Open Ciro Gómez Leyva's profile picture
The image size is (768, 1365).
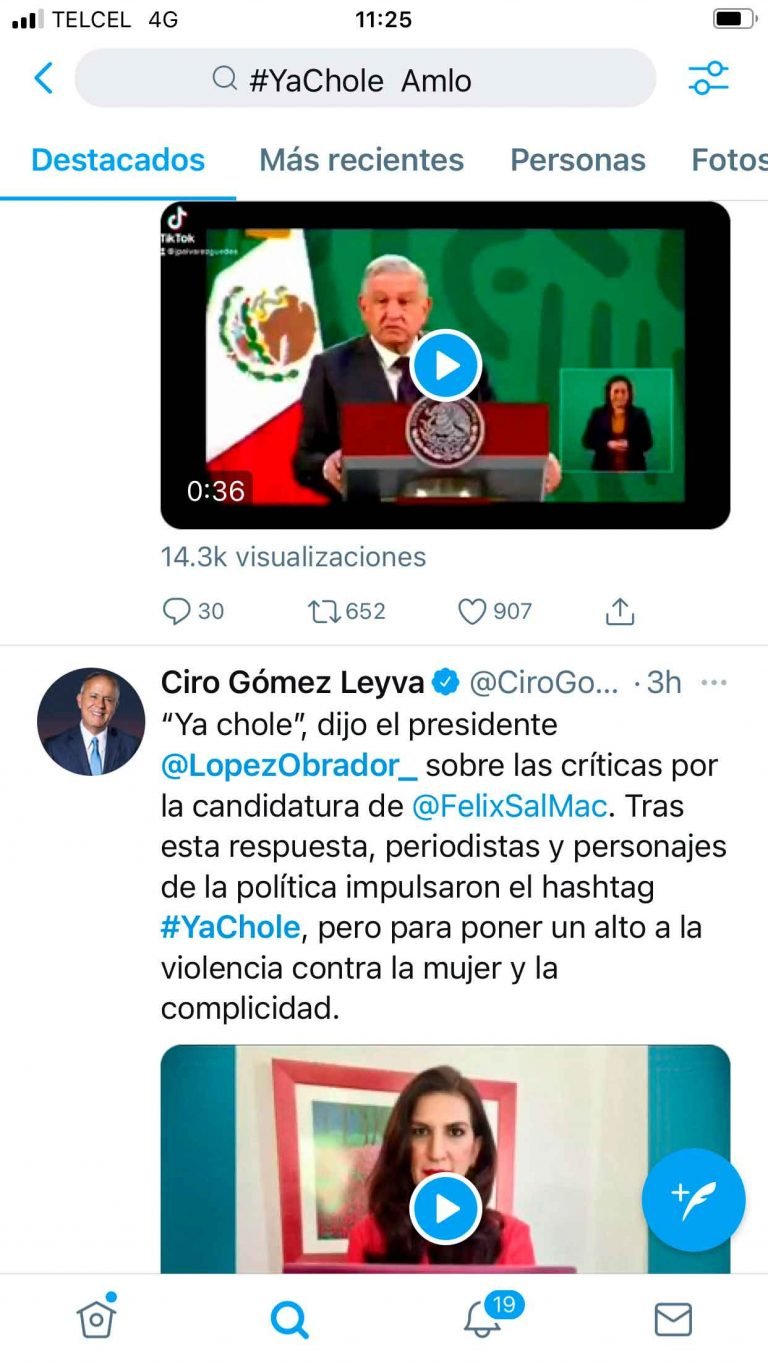pos(91,722)
